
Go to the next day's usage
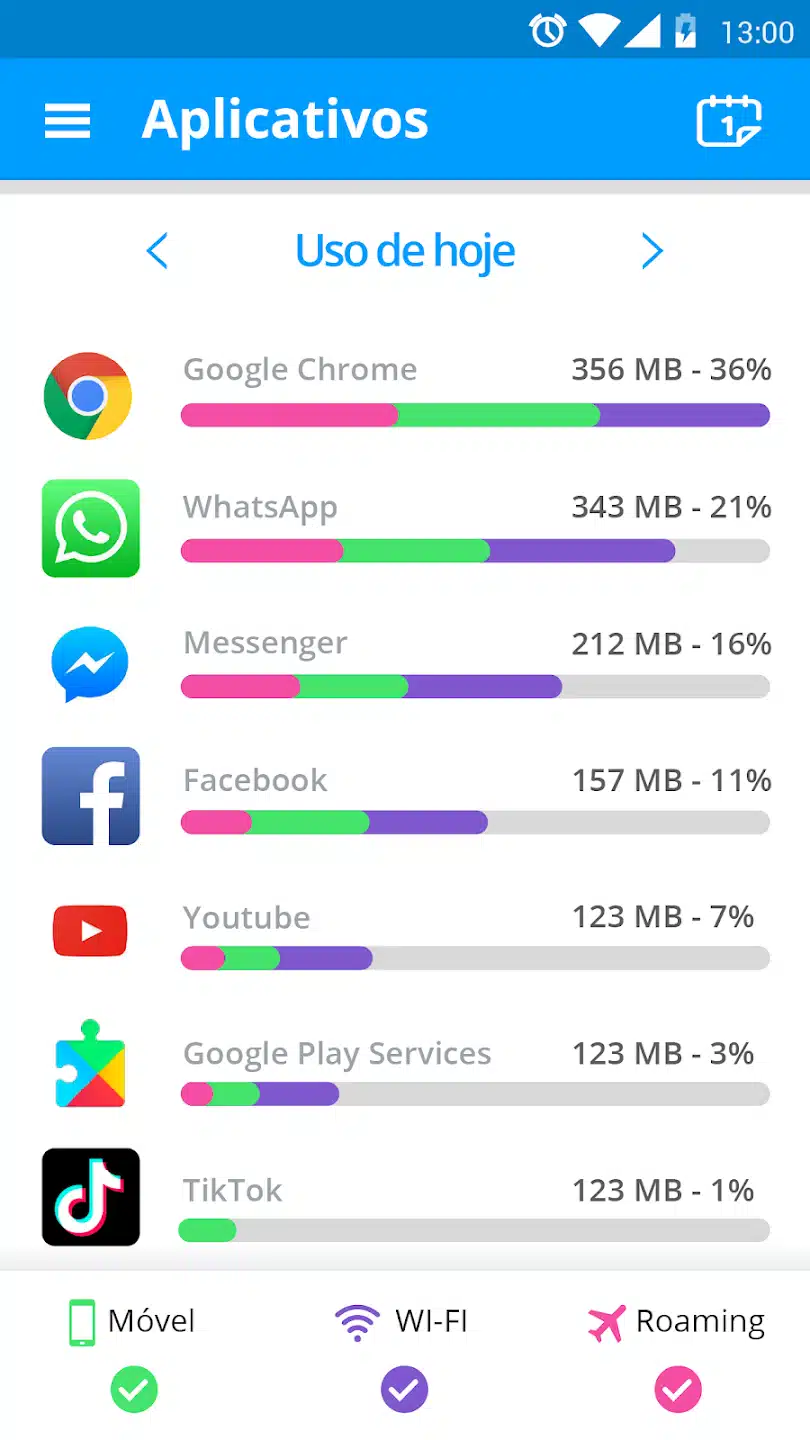pyautogui.click(x=652, y=251)
